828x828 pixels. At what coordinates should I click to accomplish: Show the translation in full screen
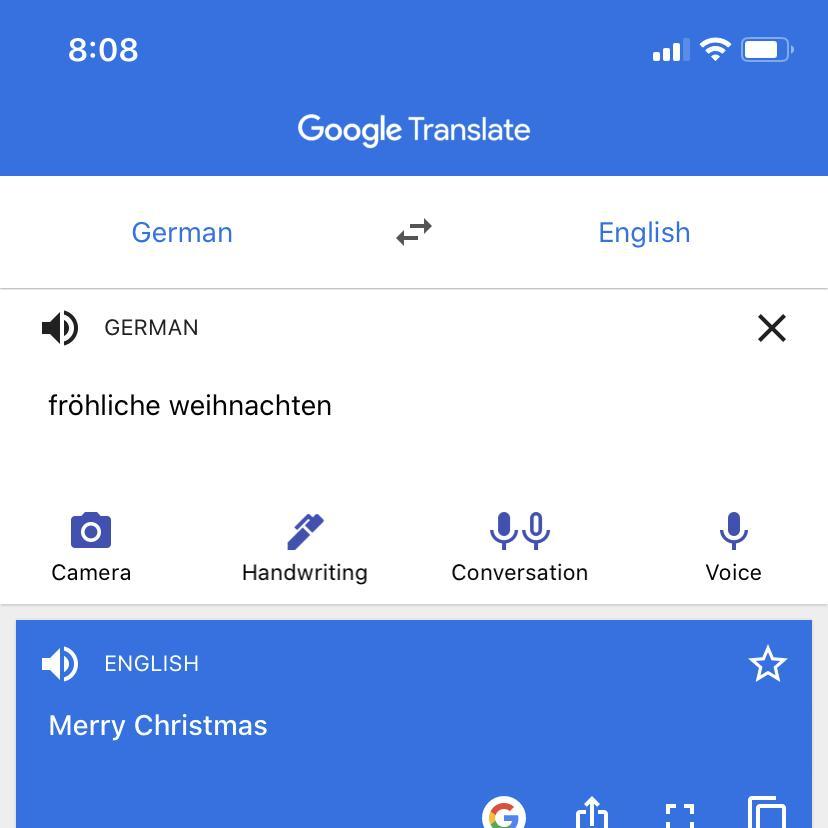(x=680, y=815)
